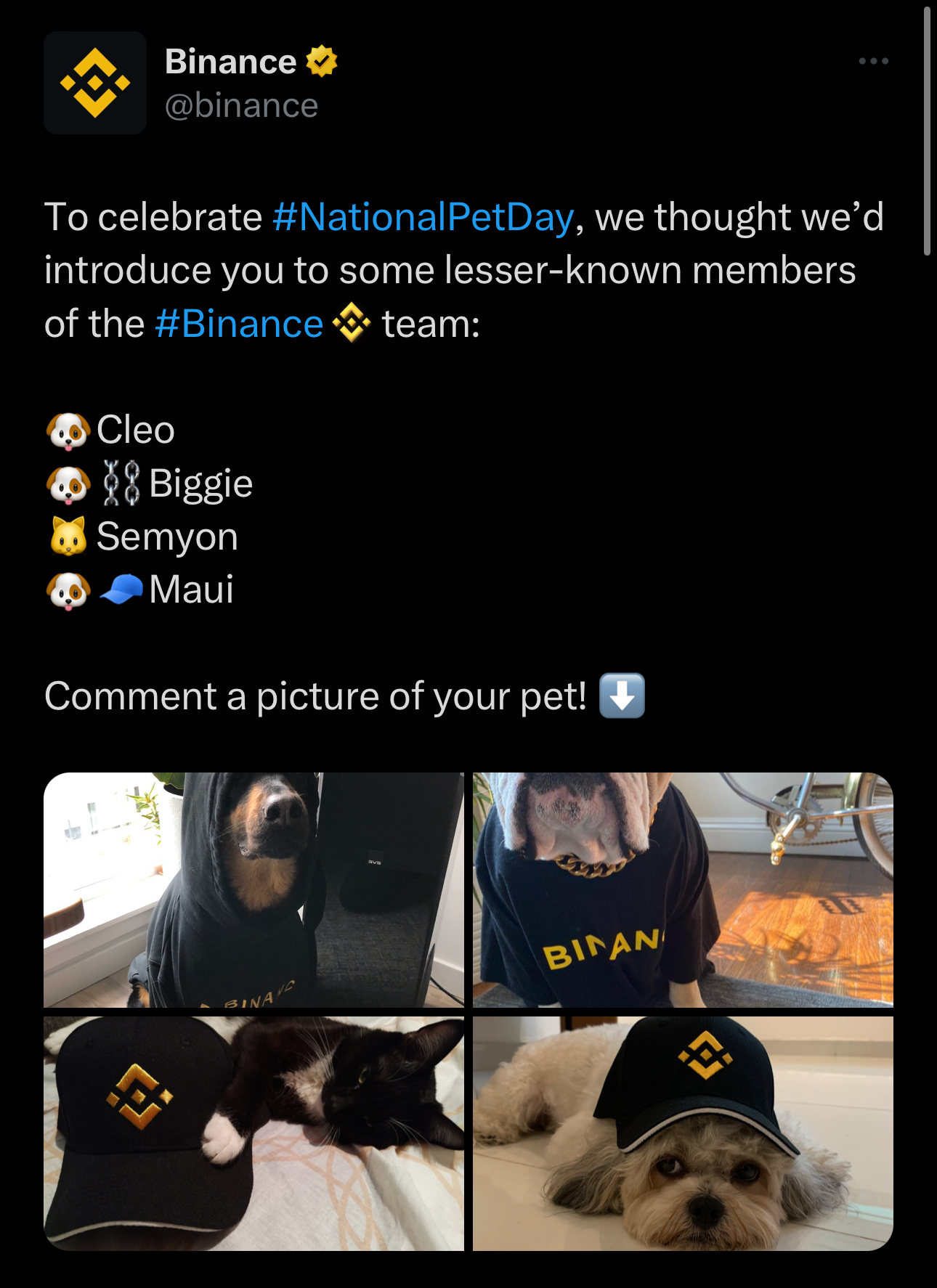This screenshot has width=937, height=1288.
Task: View photo of dog wearing gold chain
Action: coord(683,889)
